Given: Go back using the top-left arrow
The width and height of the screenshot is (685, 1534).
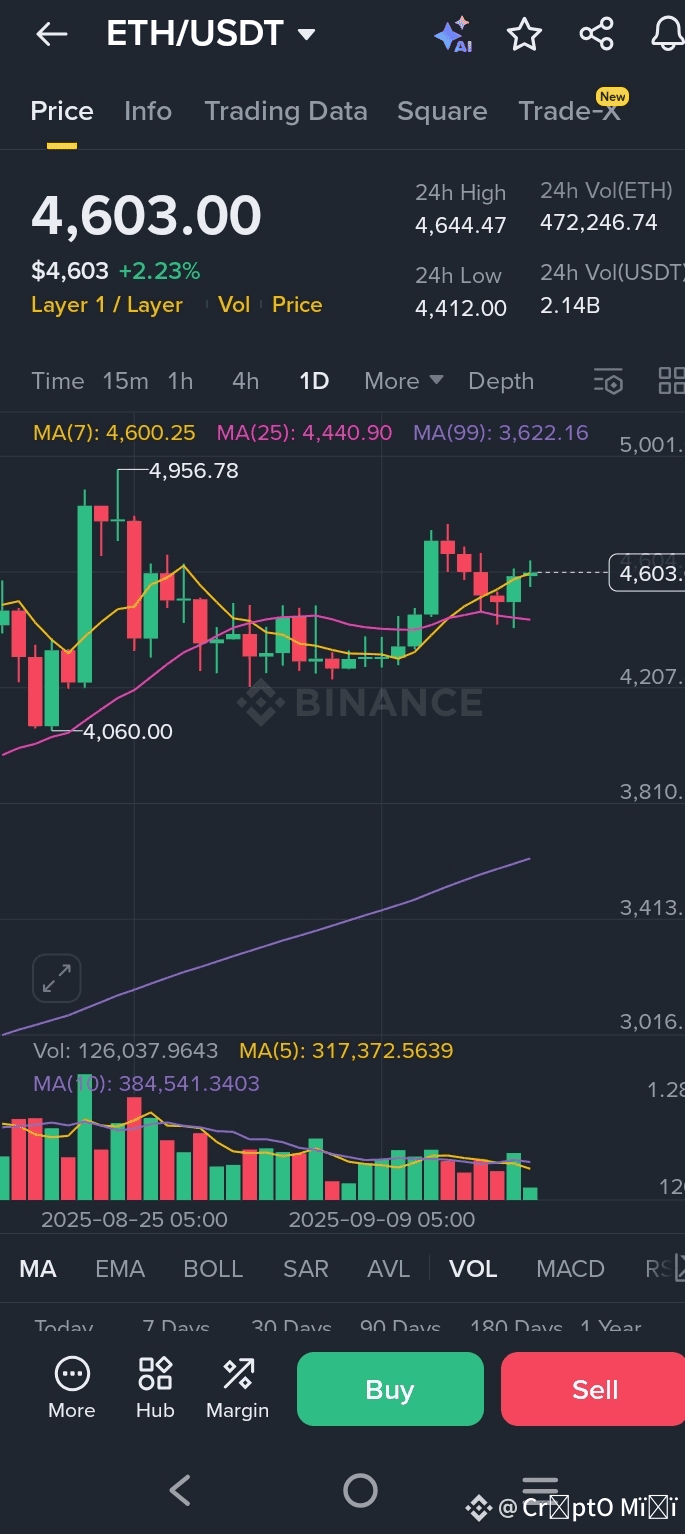Looking at the screenshot, I should tap(52, 34).
